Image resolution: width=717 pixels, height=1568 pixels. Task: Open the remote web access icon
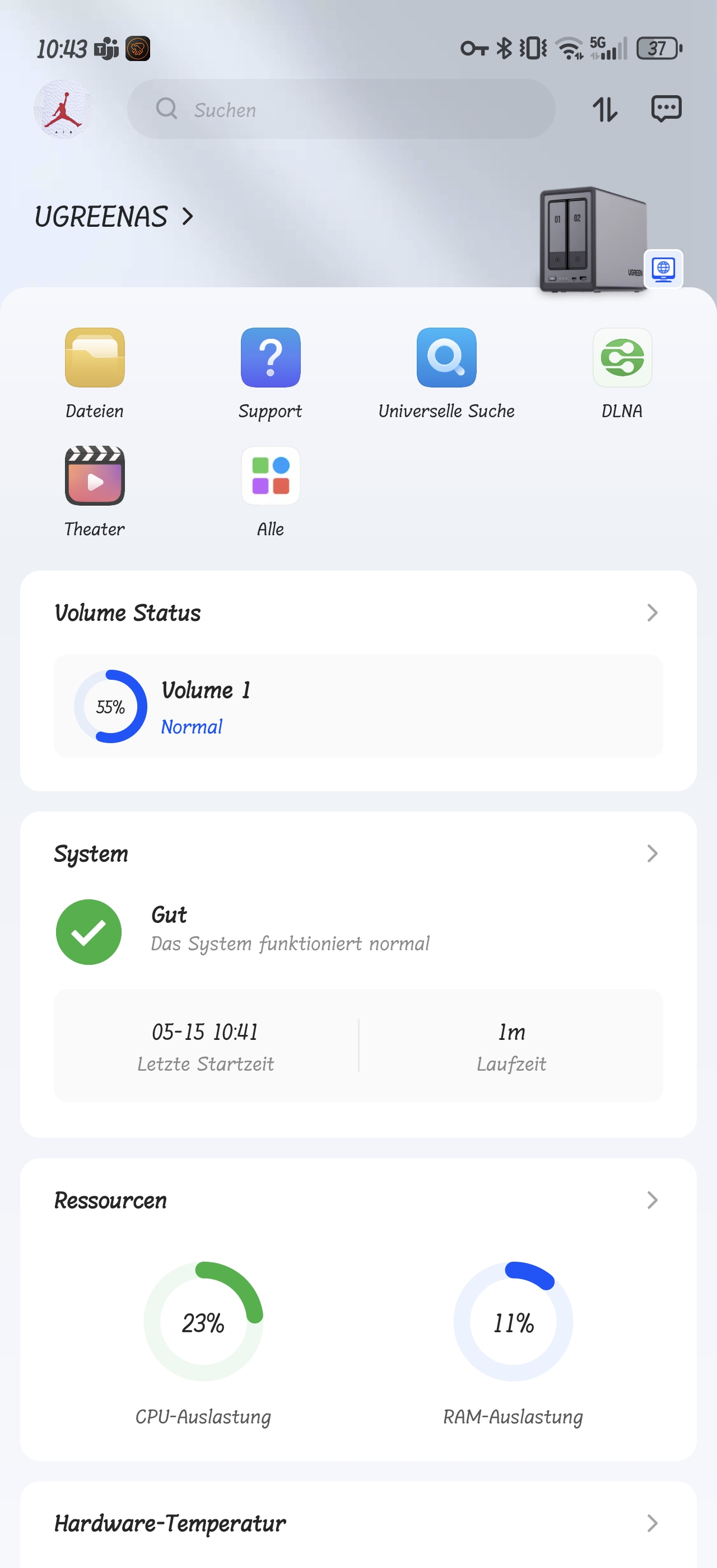pyautogui.click(x=663, y=269)
